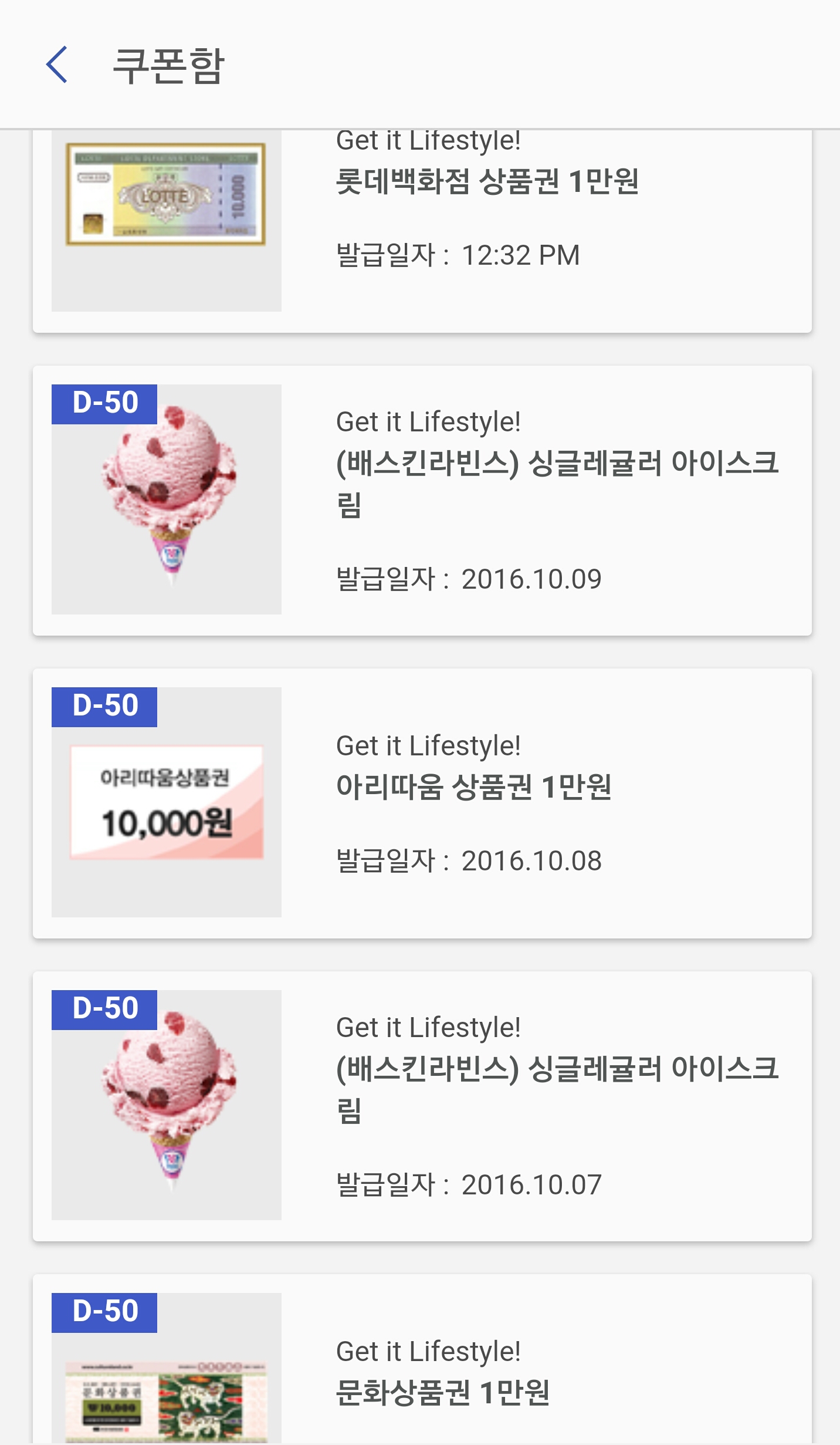Screen dimensions: 840x1445
Task: Open the 롯데백화점 상품권 1만원 coupon
Action: (x=422, y=229)
